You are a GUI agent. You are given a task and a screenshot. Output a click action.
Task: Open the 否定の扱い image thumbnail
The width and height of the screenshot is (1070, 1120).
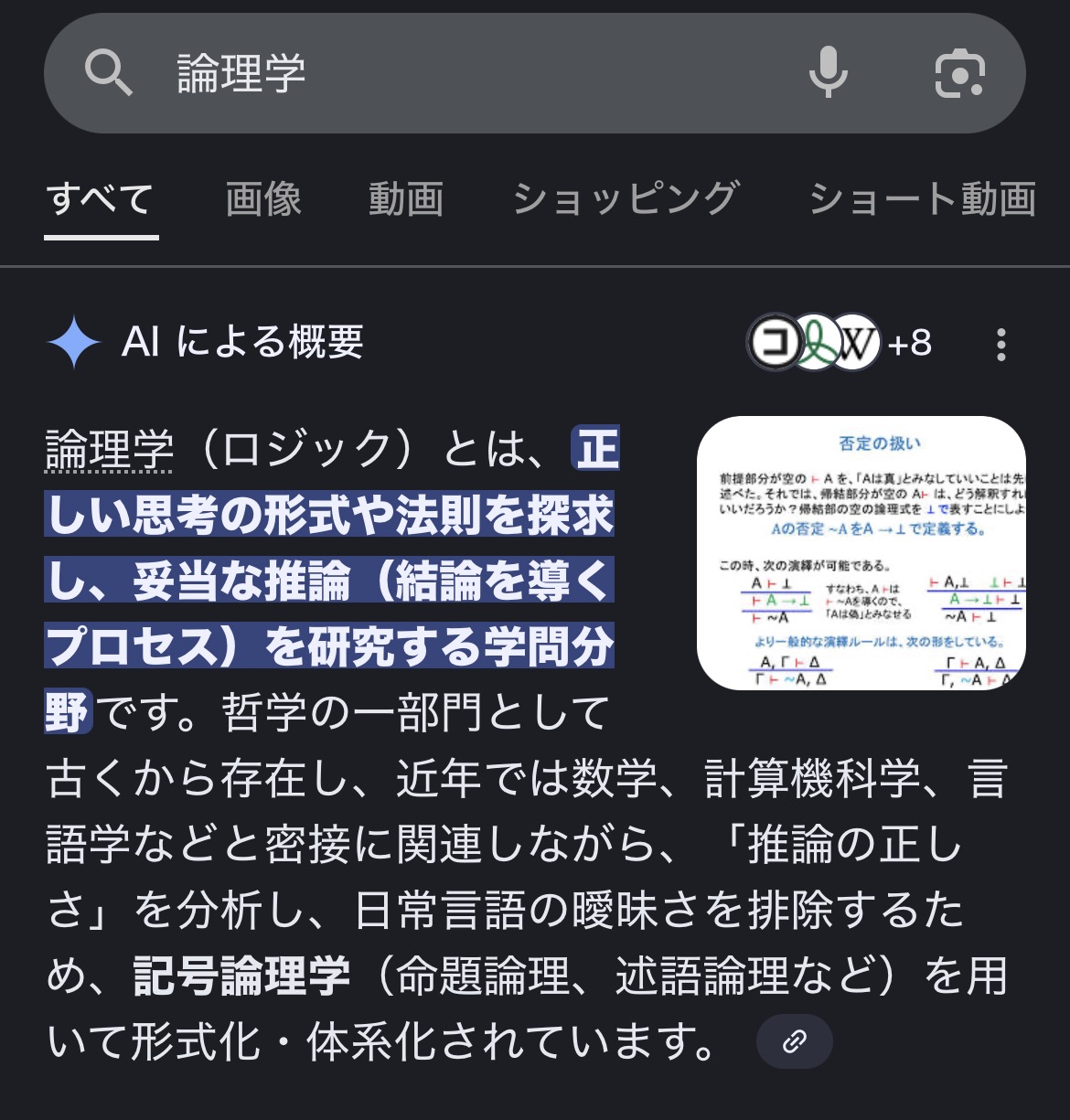tap(861, 552)
